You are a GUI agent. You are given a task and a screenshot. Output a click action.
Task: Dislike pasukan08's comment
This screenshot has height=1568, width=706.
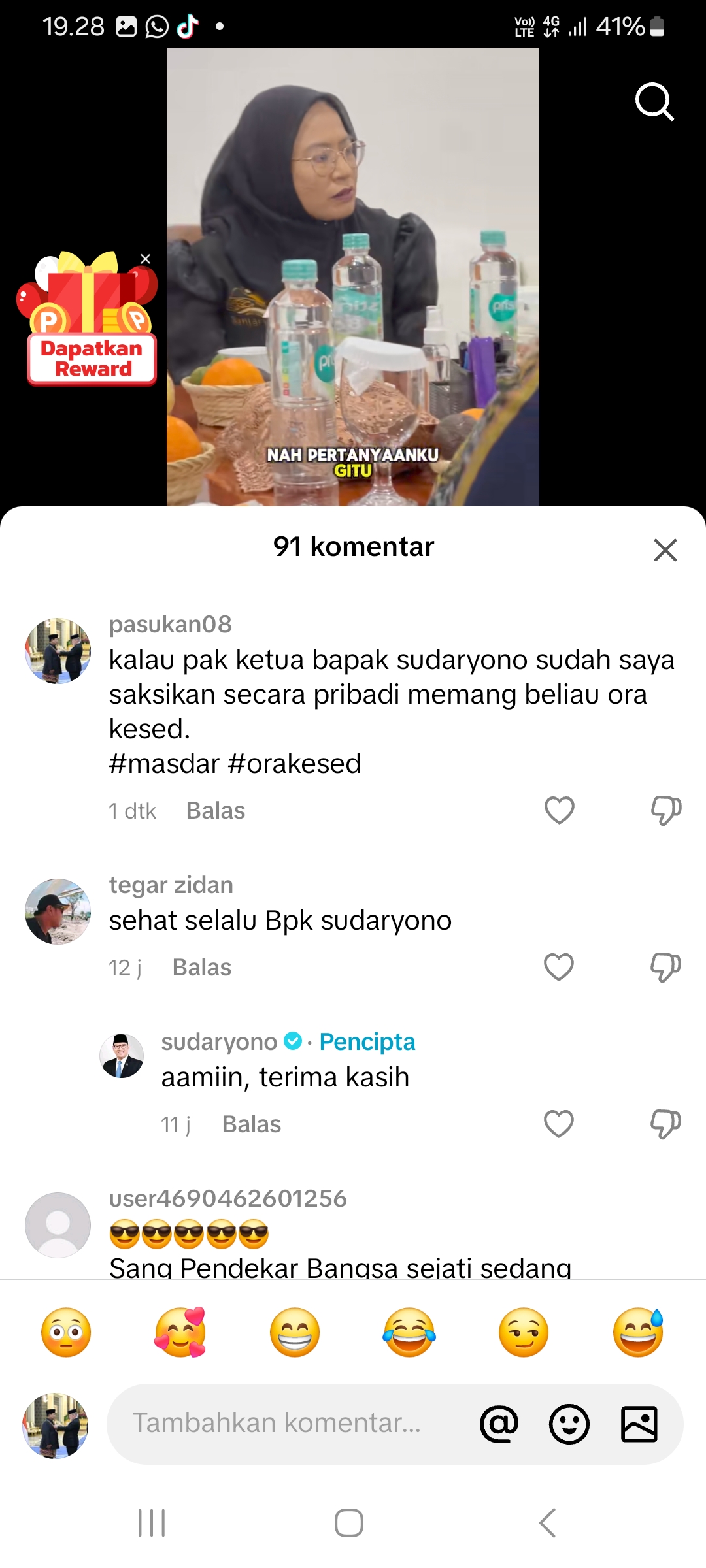pyautogui.click(x=665, y=810)
